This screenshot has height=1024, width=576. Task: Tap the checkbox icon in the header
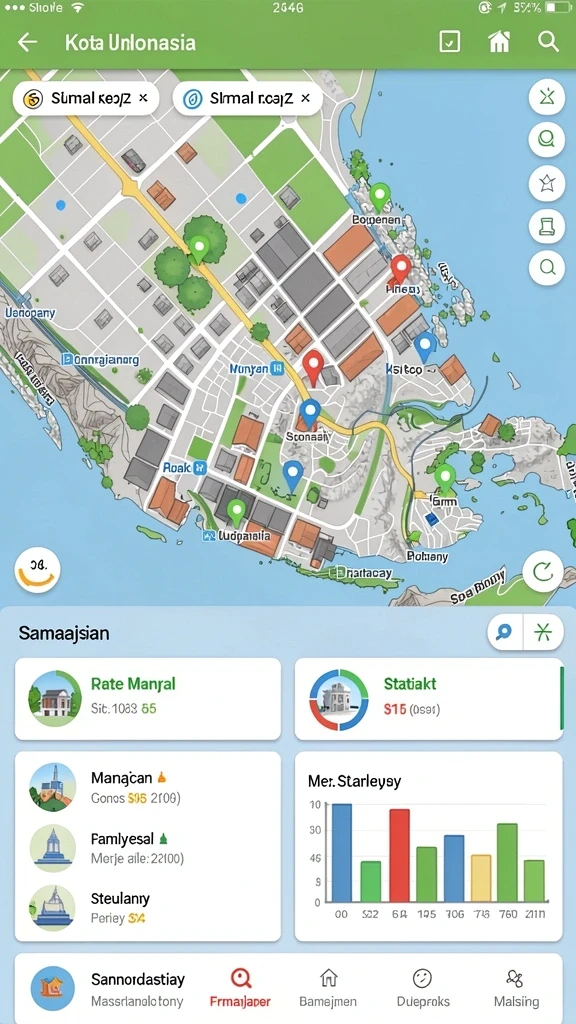click(449, 42)
